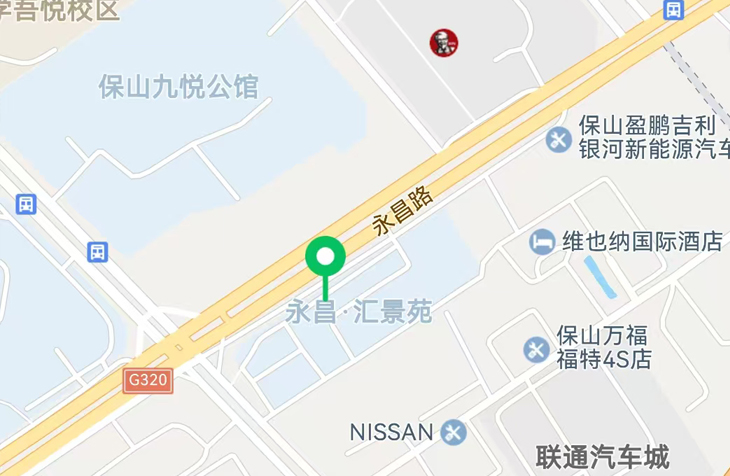Open the 保山九悦公馆 place label
This screenshot has width=730, height=476.
coord(178,87)
